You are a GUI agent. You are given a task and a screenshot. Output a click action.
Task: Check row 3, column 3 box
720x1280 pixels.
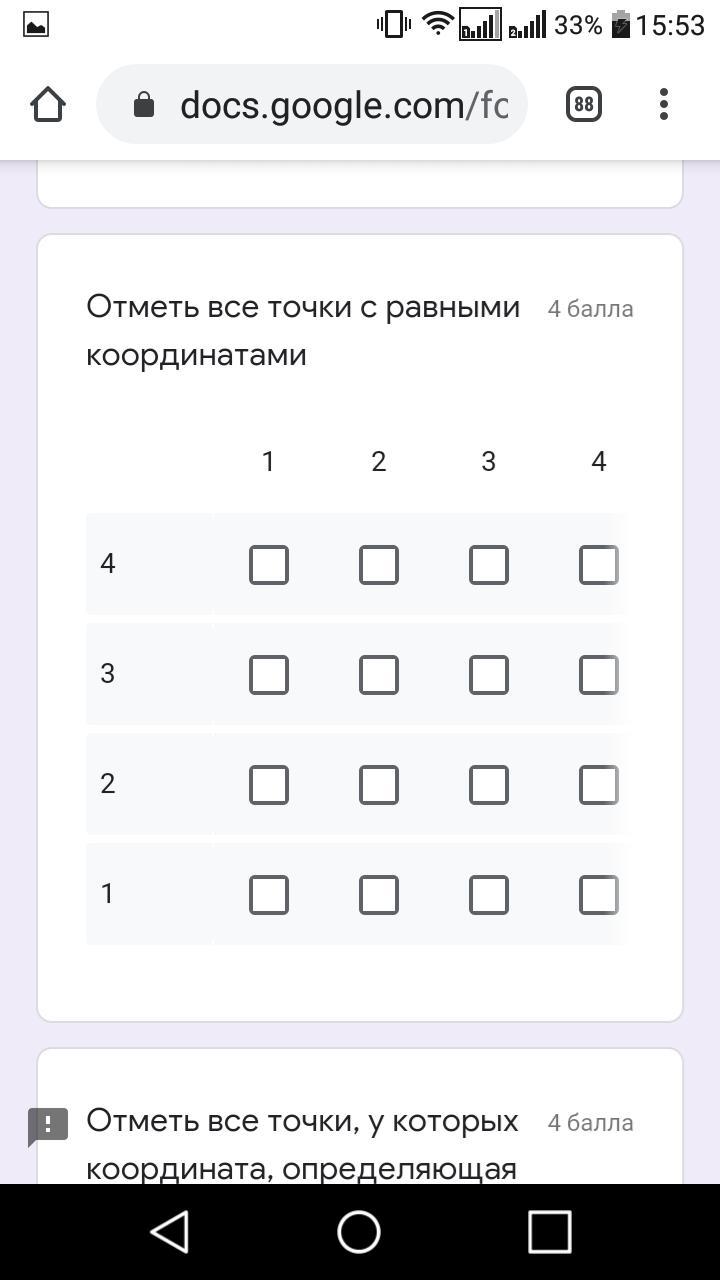coord(488,675)
